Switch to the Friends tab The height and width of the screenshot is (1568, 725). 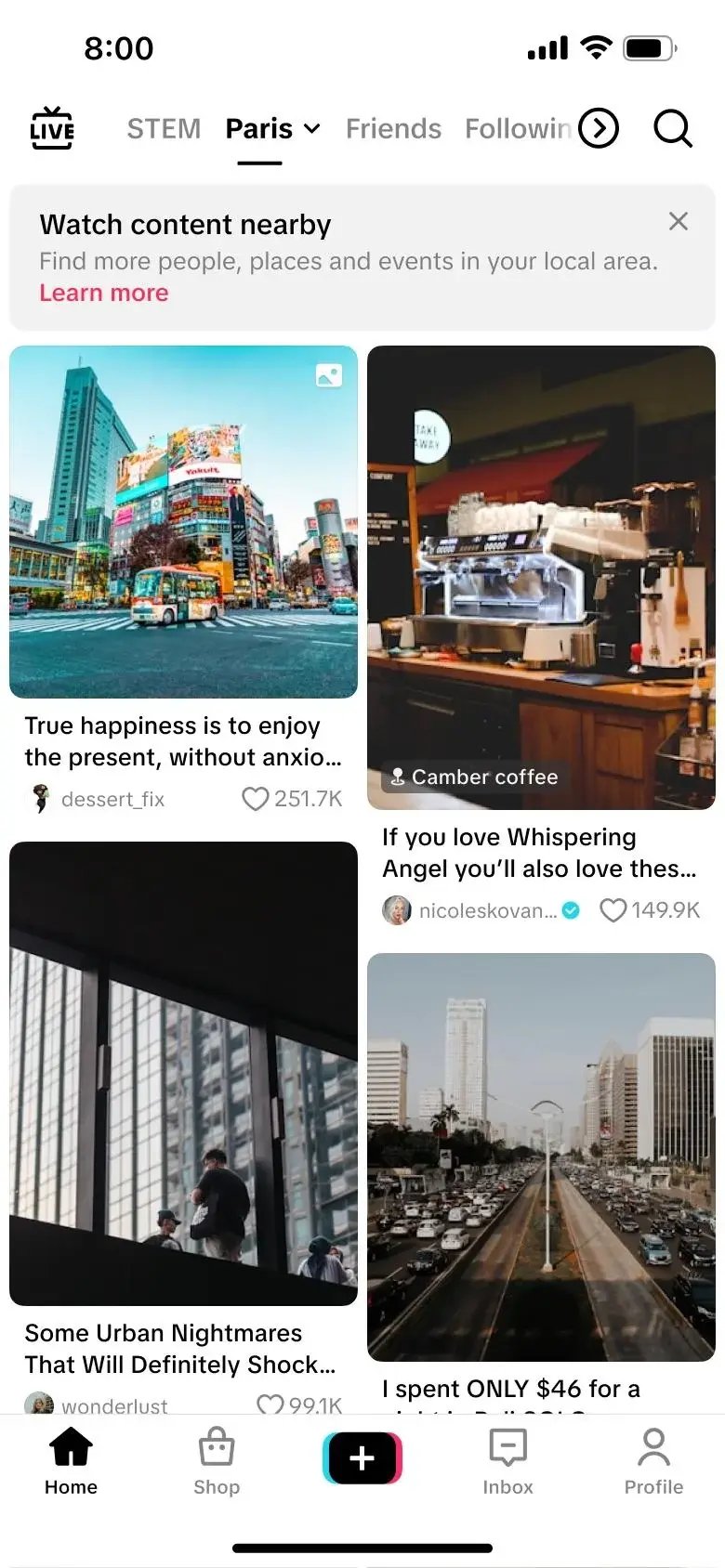pyautogui.click(x=393, y=128)
